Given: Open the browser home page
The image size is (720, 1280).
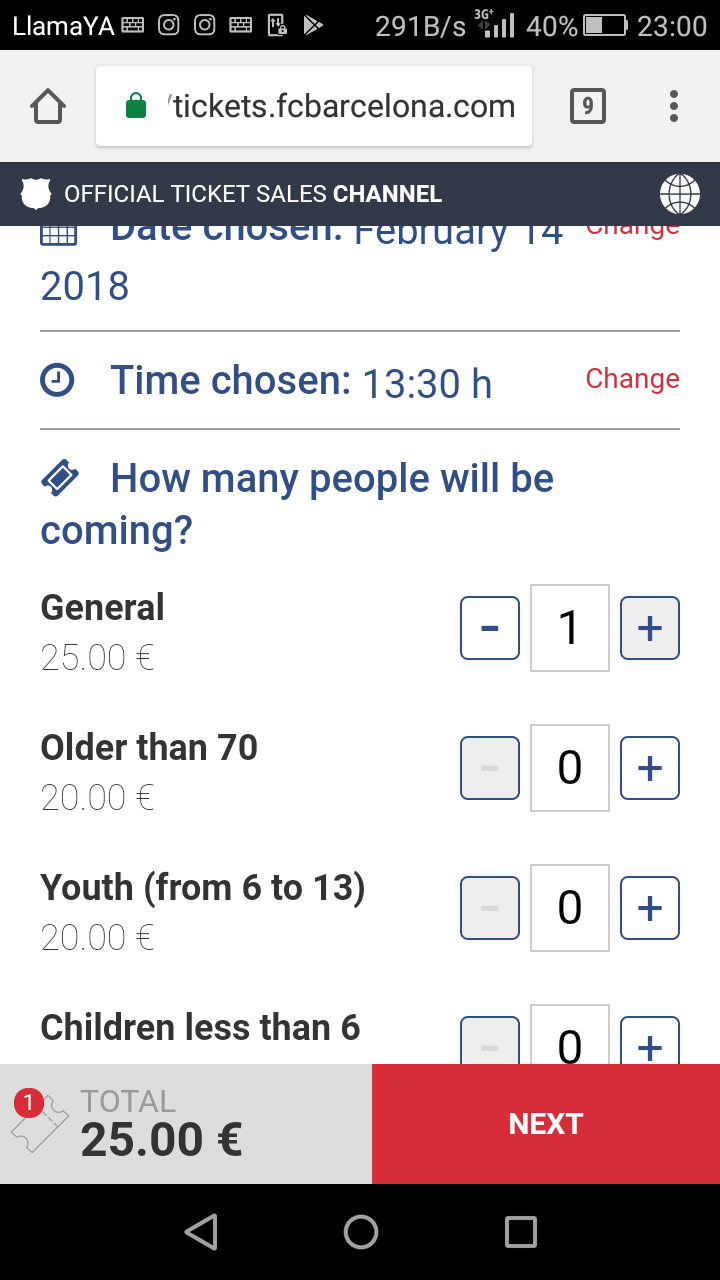Looking at the screenshot, I should pos(48,106).
